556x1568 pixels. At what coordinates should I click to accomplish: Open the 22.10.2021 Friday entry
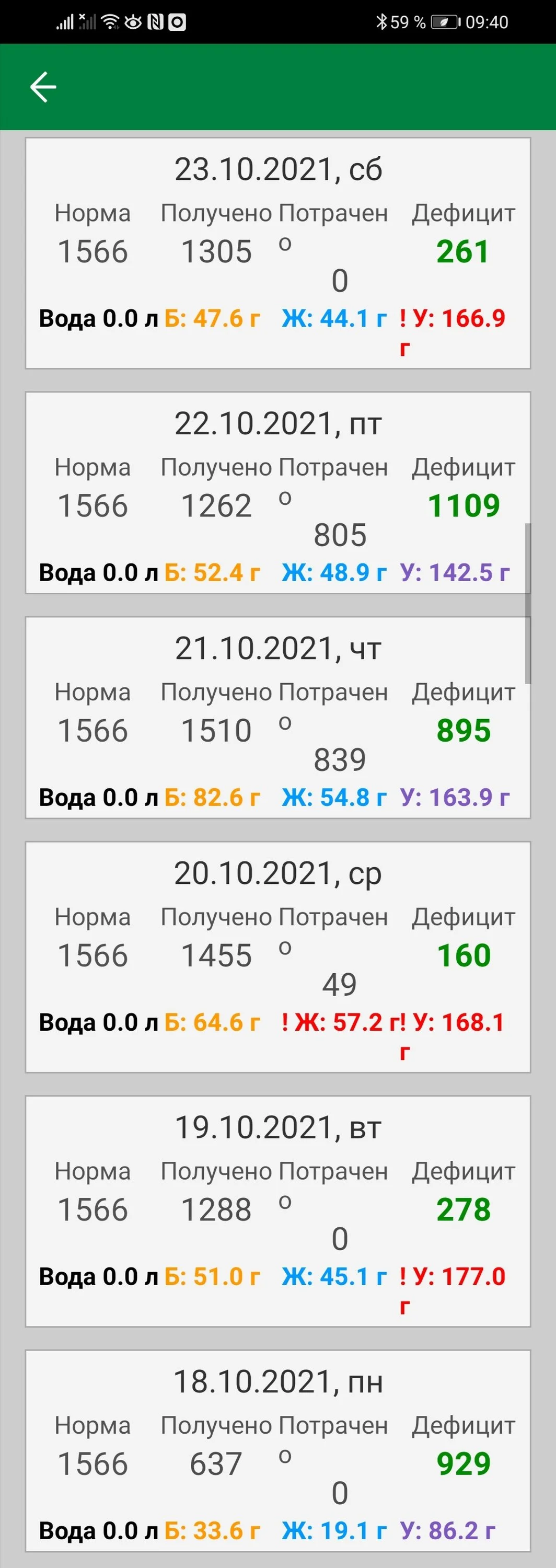(278, 492)
